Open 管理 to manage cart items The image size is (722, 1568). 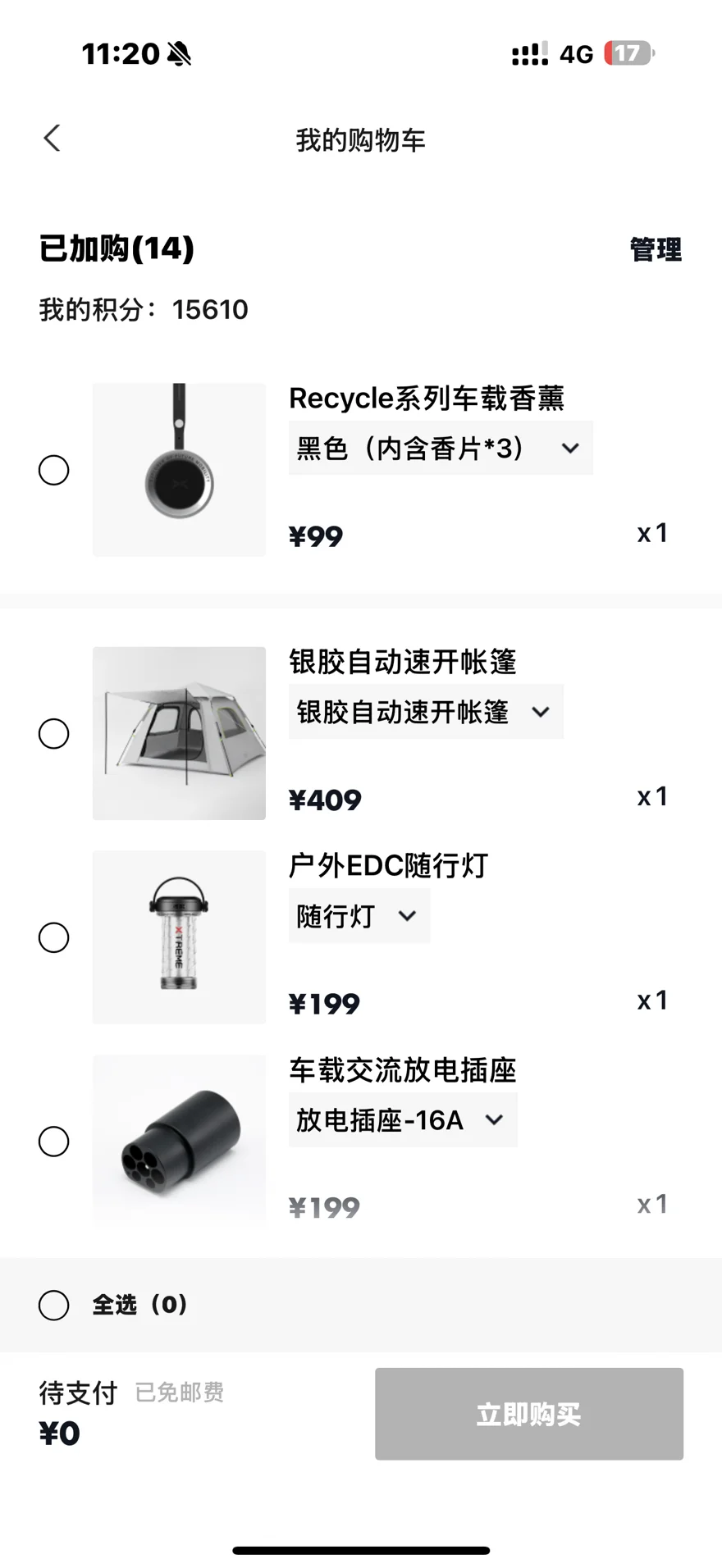tap(655, 249)
